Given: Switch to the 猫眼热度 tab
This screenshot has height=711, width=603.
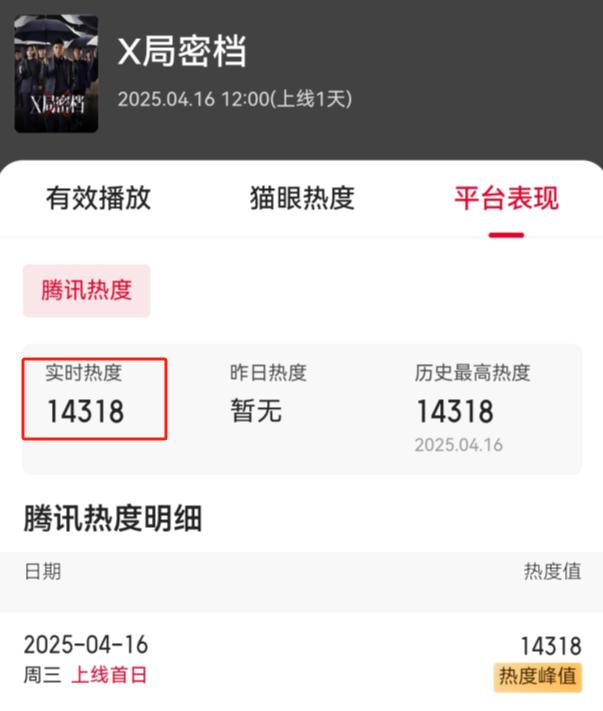Looking at the screenshot, I should (302, 198).
